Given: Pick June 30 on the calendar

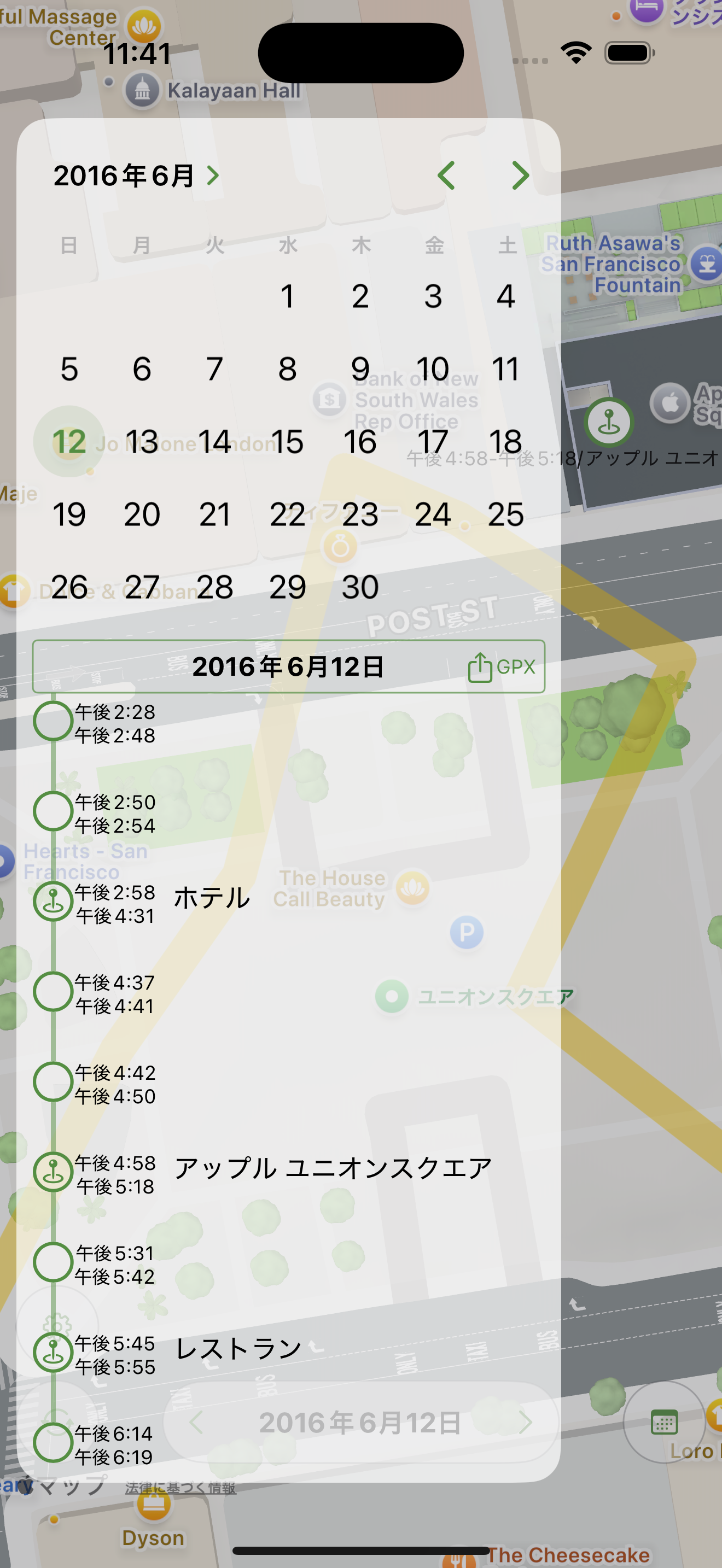Looking at the screenshot, I should pyautogui.click(x=360, y=587).
